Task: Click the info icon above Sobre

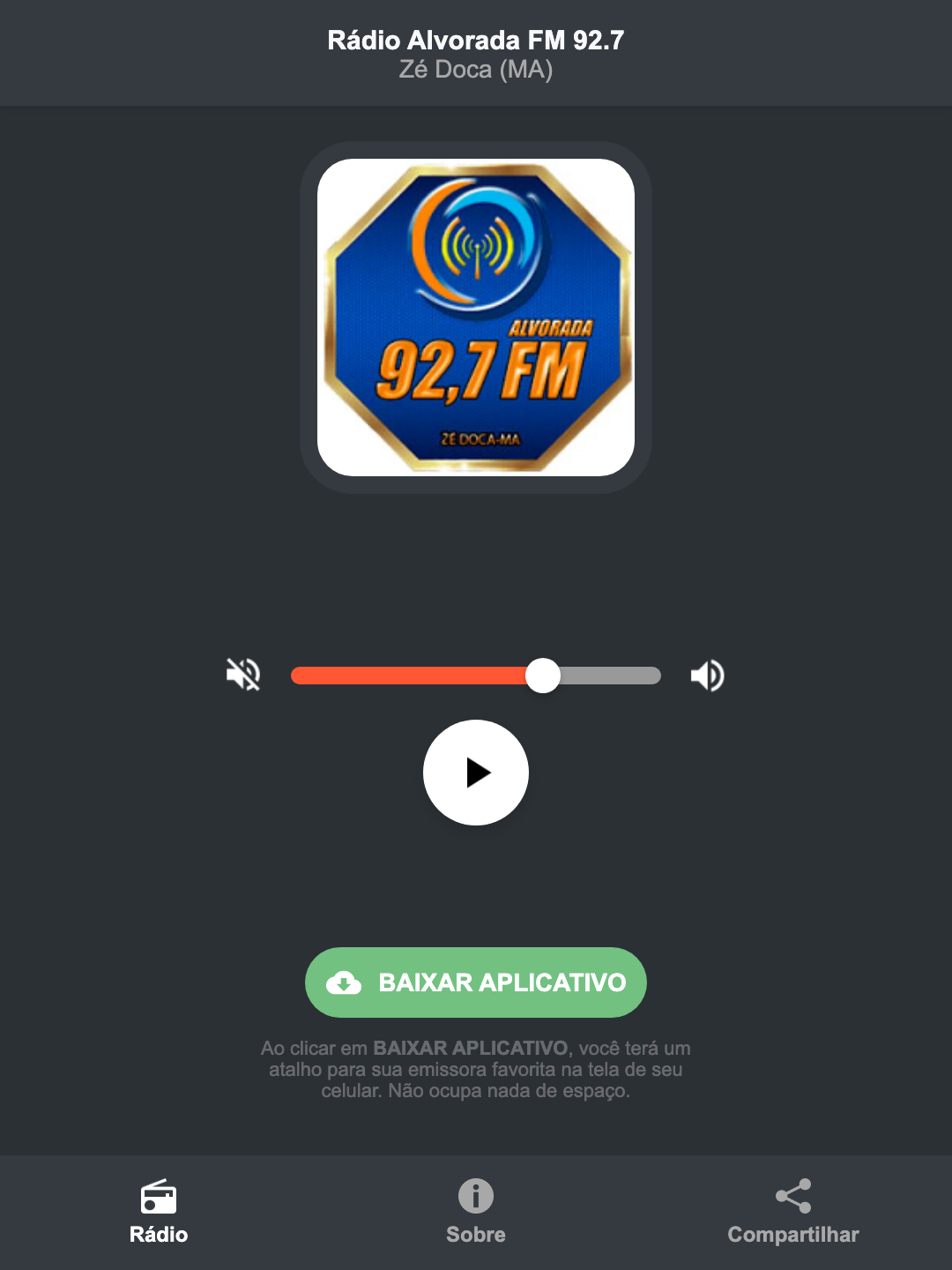Action: tap(475, 1198)
